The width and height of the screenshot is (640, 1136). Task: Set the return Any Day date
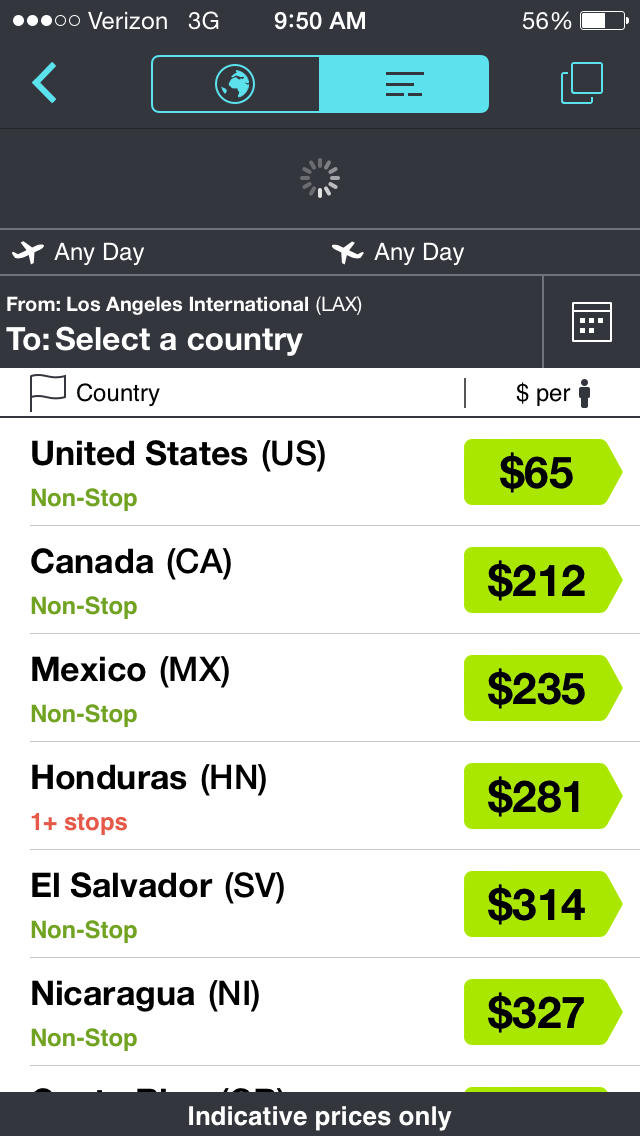tap(400, 252)
